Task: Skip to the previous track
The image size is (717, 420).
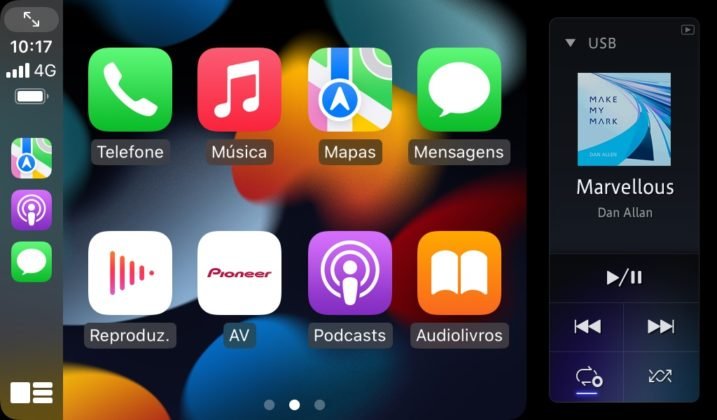Action: pyautogui.click(x=587, y=326)
